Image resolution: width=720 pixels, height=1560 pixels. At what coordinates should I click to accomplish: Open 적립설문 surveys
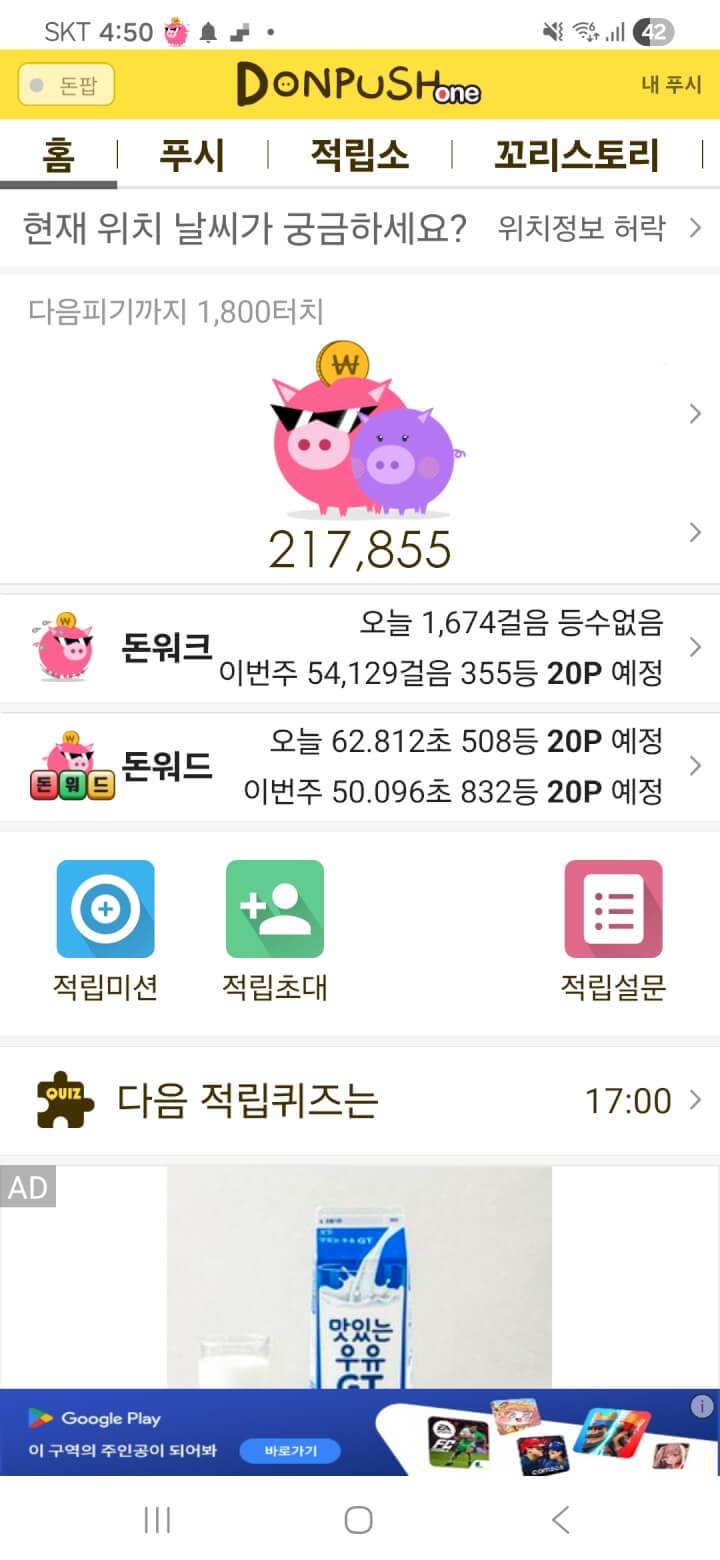613,930
